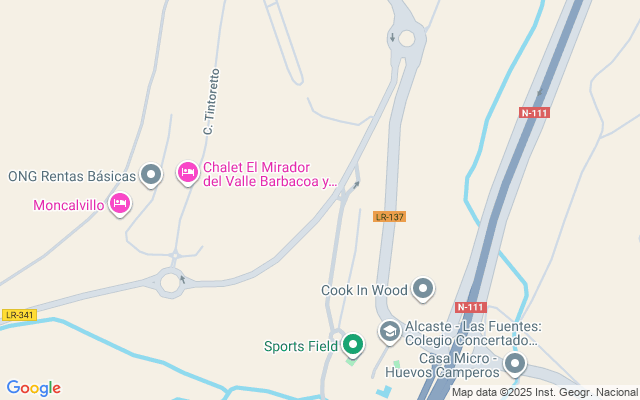
Task: Open the Moncalvillo lodging pin
Action: (x=120, y=204)
